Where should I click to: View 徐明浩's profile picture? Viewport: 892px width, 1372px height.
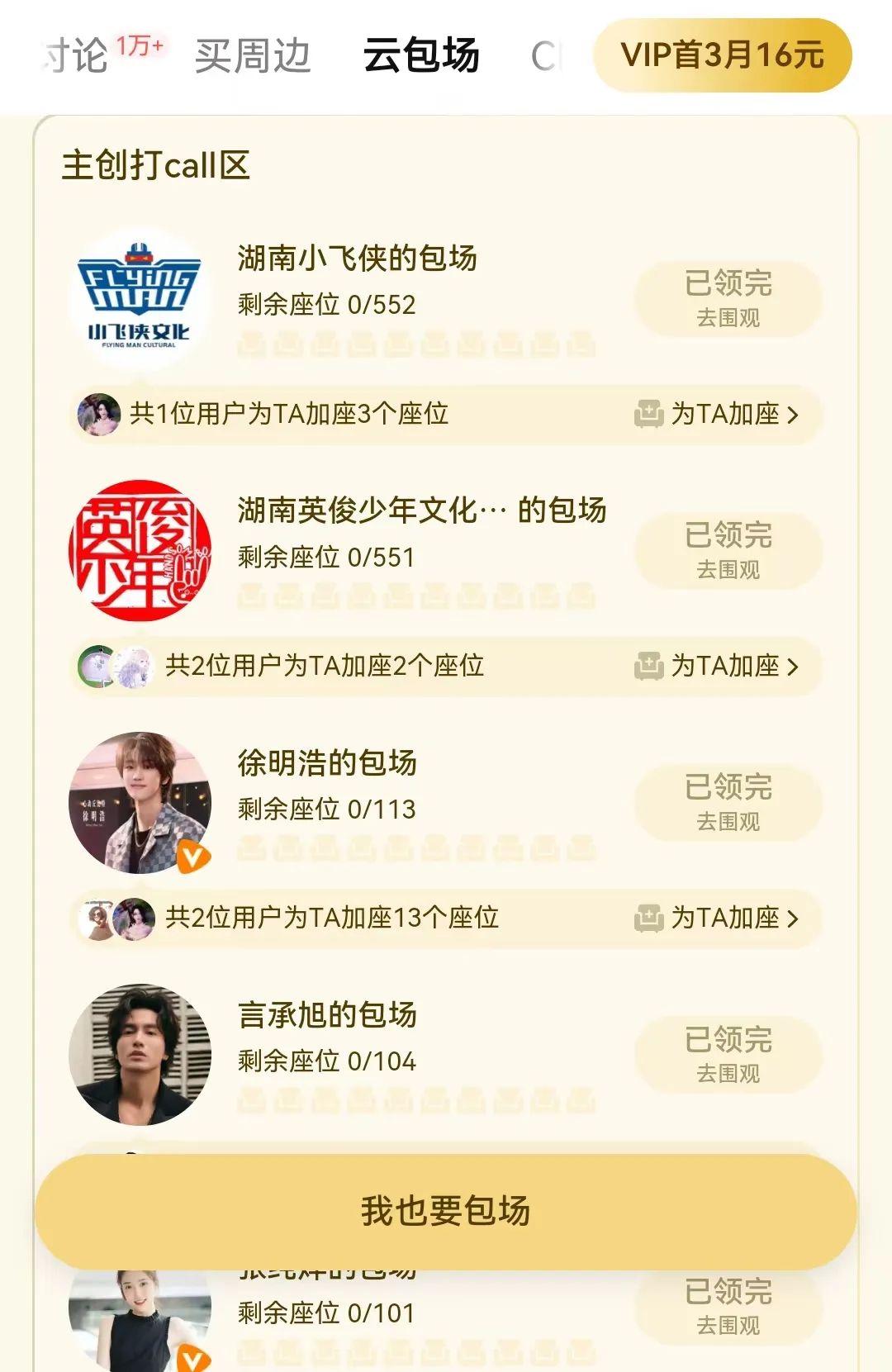coord(140,803)
